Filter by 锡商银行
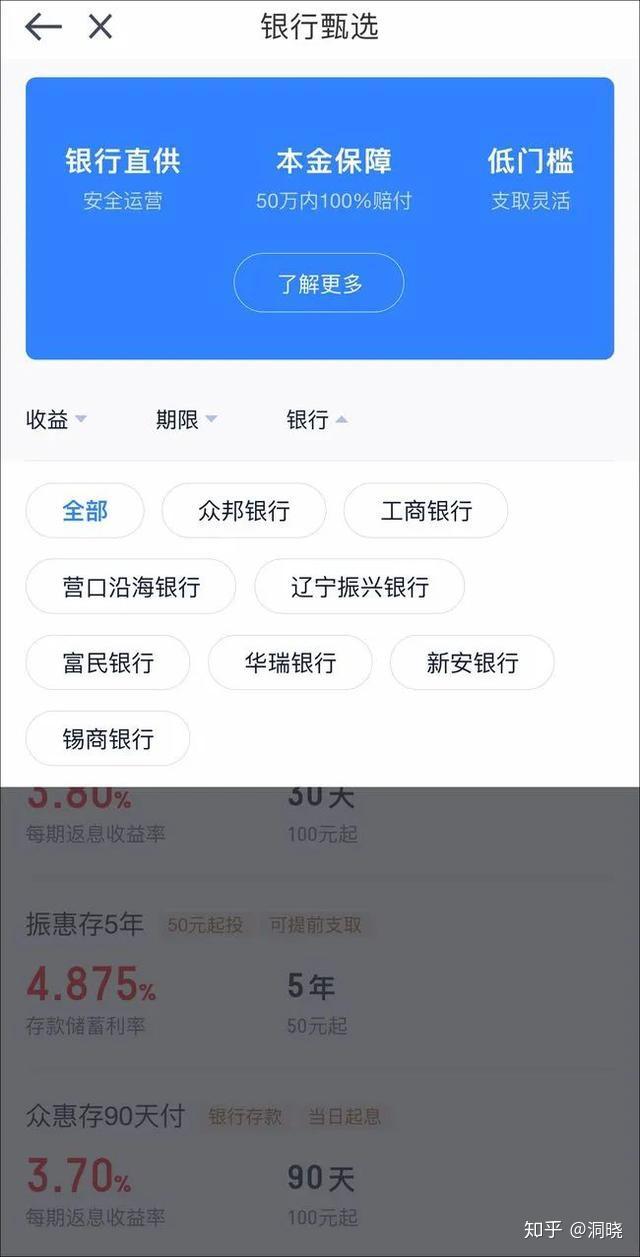This screenshot has width=640, height=1257. (108, 739)
